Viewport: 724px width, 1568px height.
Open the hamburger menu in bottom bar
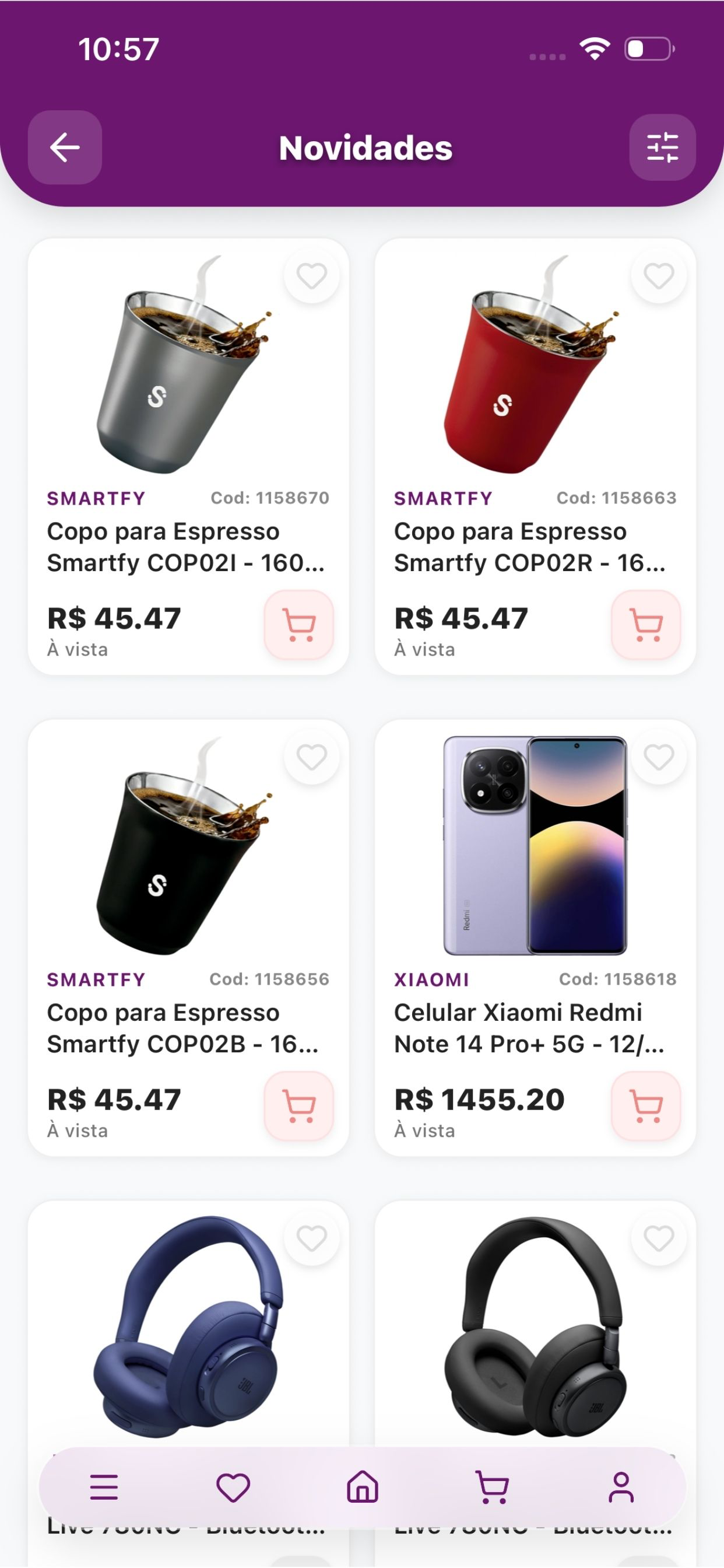click(104, 1487)
